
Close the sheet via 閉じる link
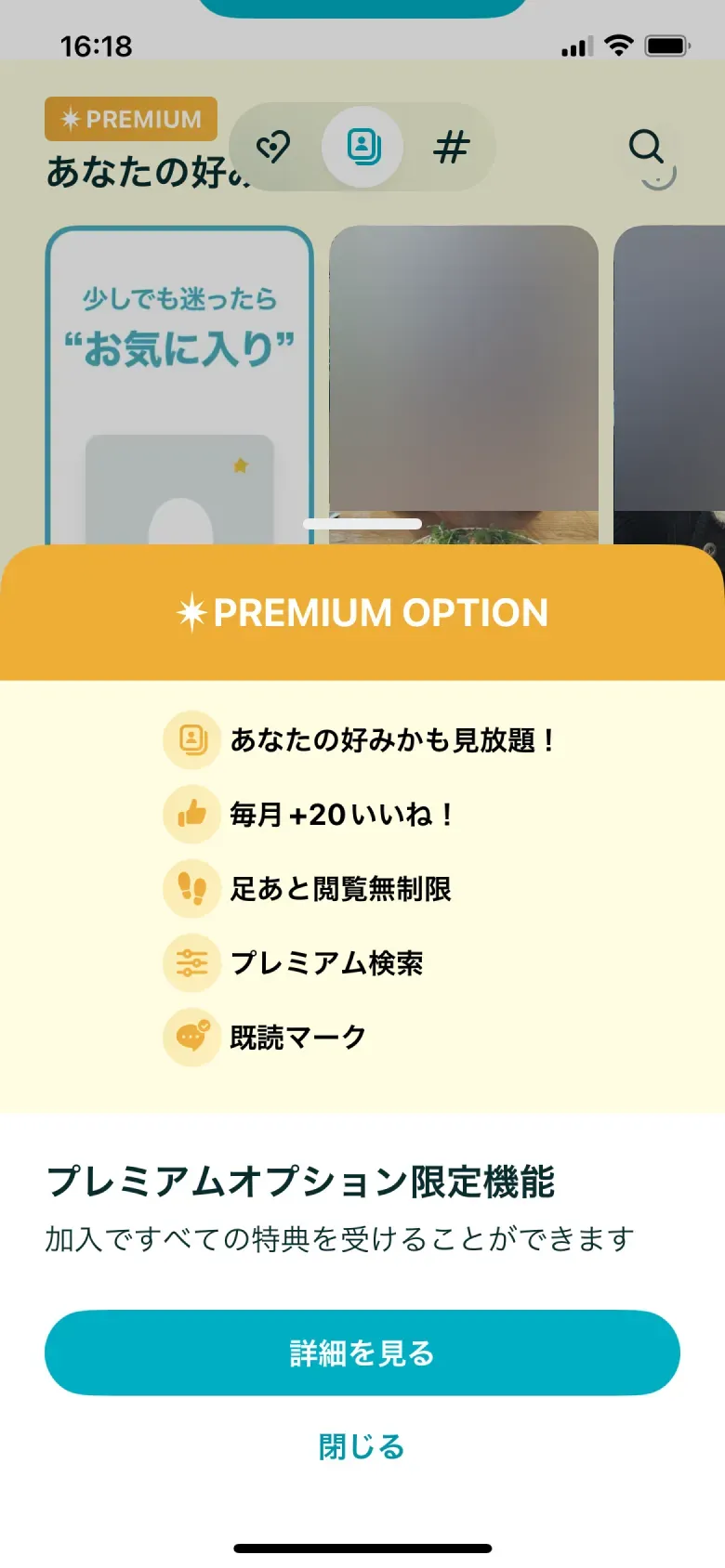pyautogui.click(x=362, y=1446)
